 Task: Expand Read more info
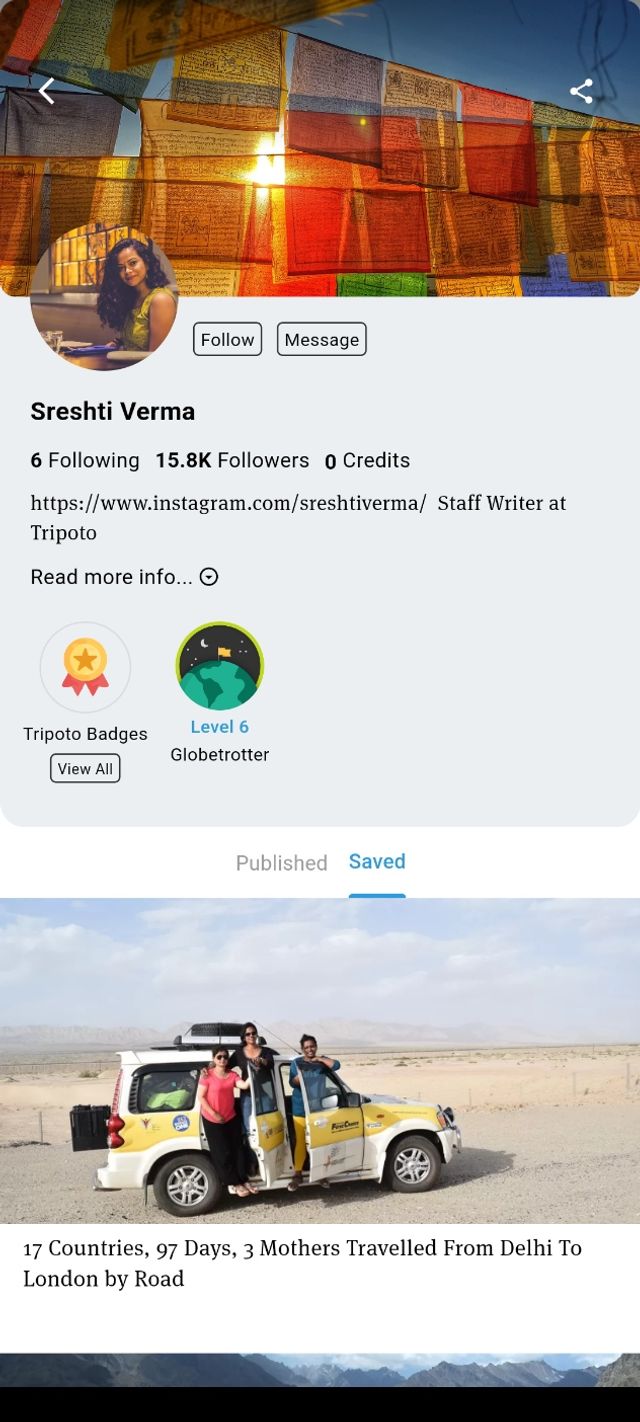[x=124, y=577]
